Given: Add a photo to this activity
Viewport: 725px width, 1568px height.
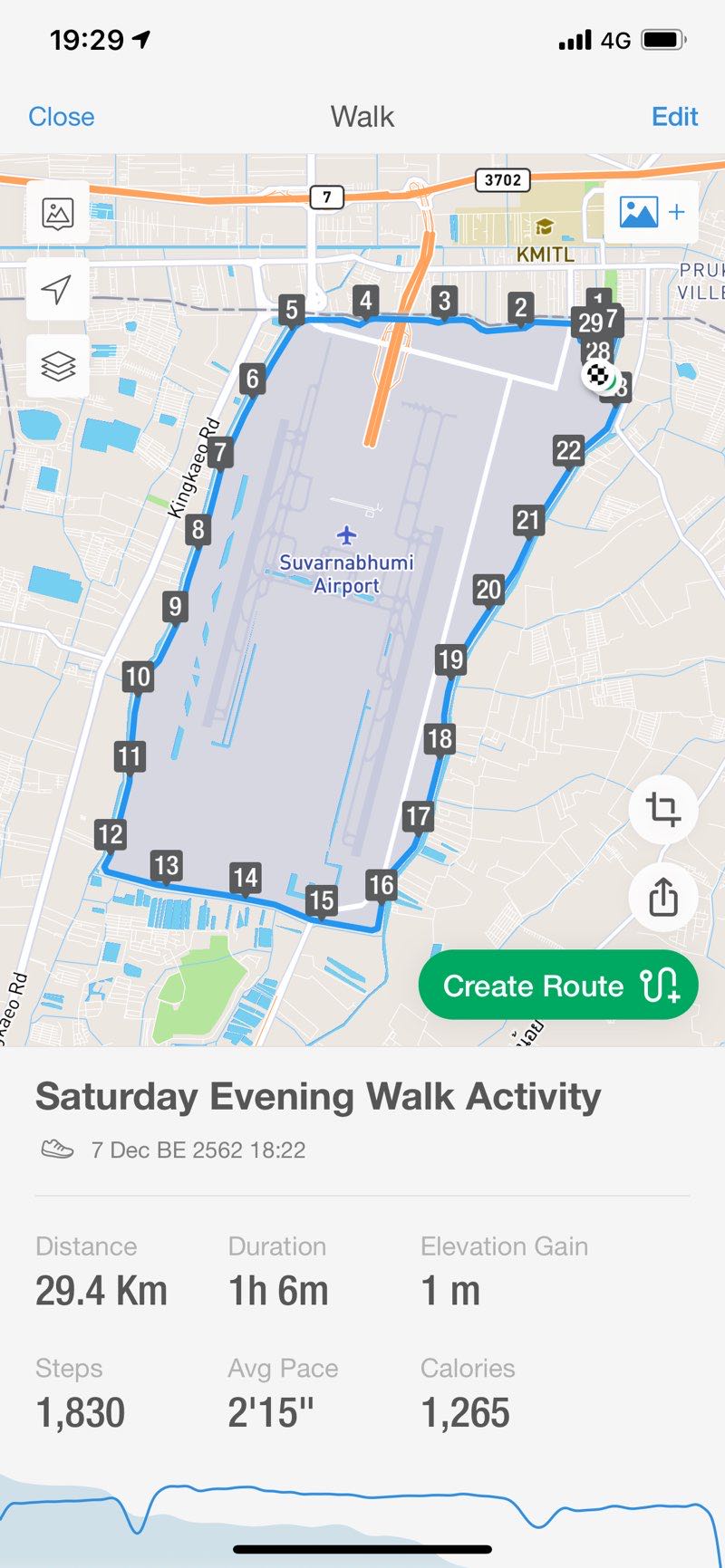Looking at the screenshot, I should coord(651,213).
